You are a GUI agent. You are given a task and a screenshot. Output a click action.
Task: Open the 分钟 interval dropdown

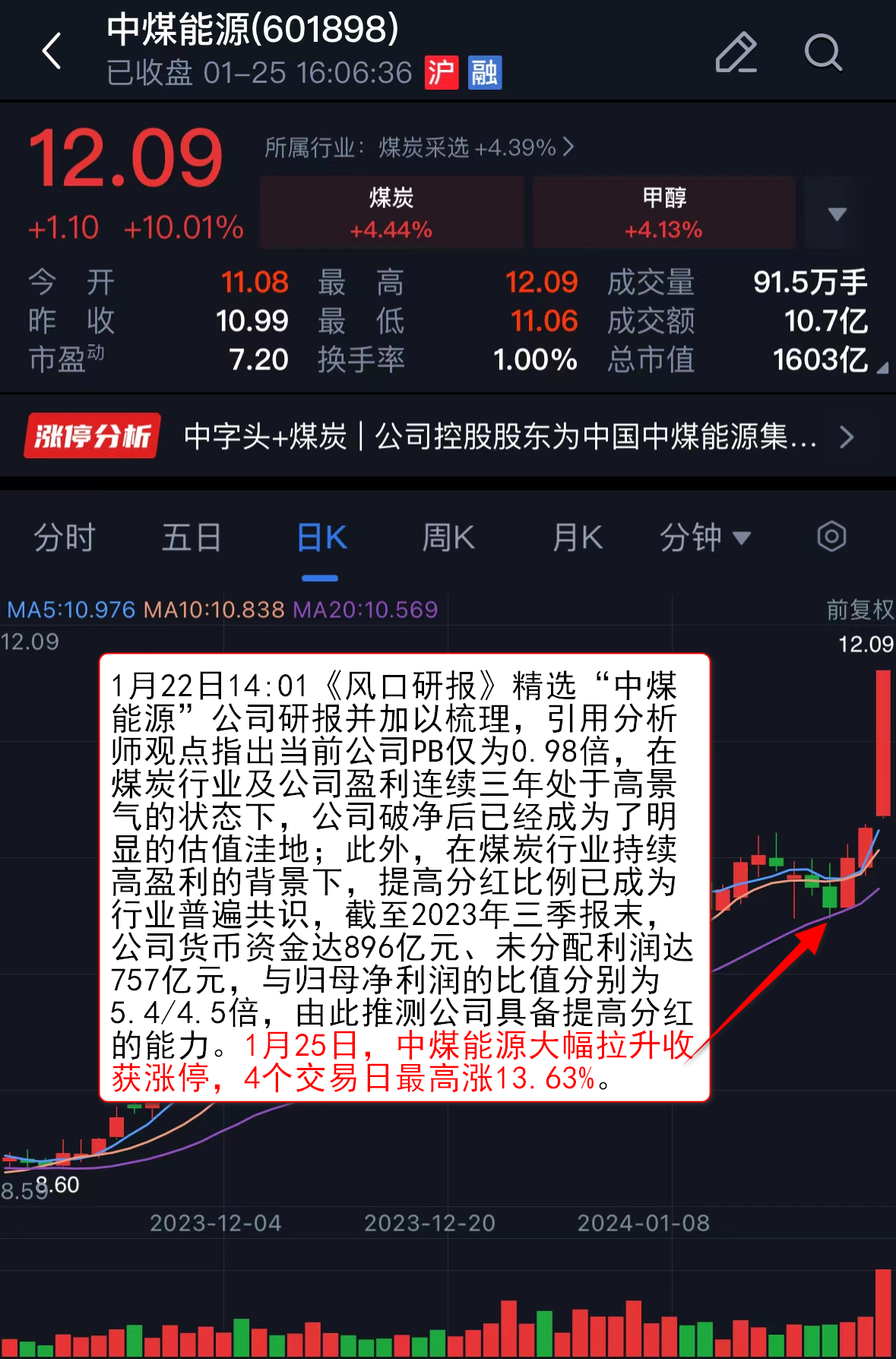tap(705, 538)
